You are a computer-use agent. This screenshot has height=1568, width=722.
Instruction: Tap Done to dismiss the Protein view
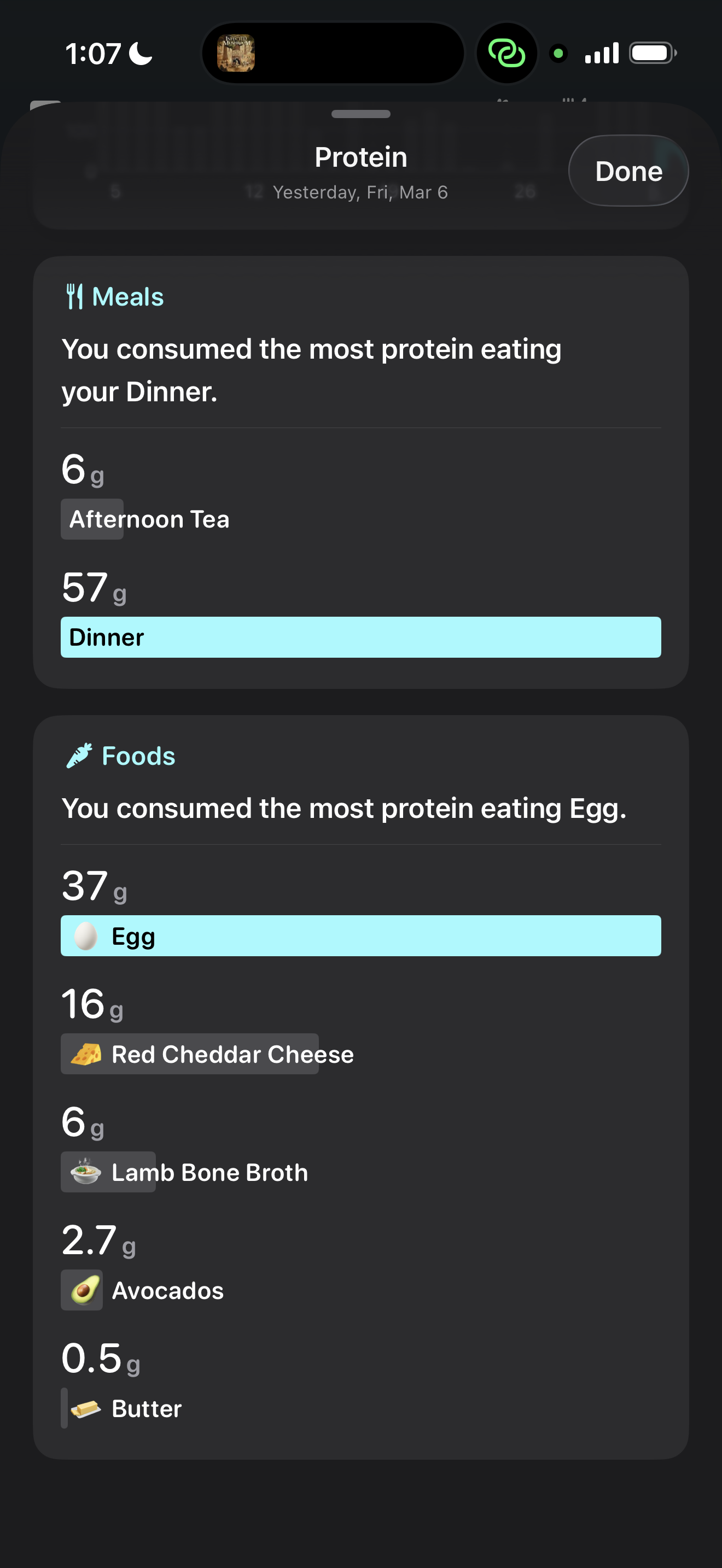pos(628,171)
